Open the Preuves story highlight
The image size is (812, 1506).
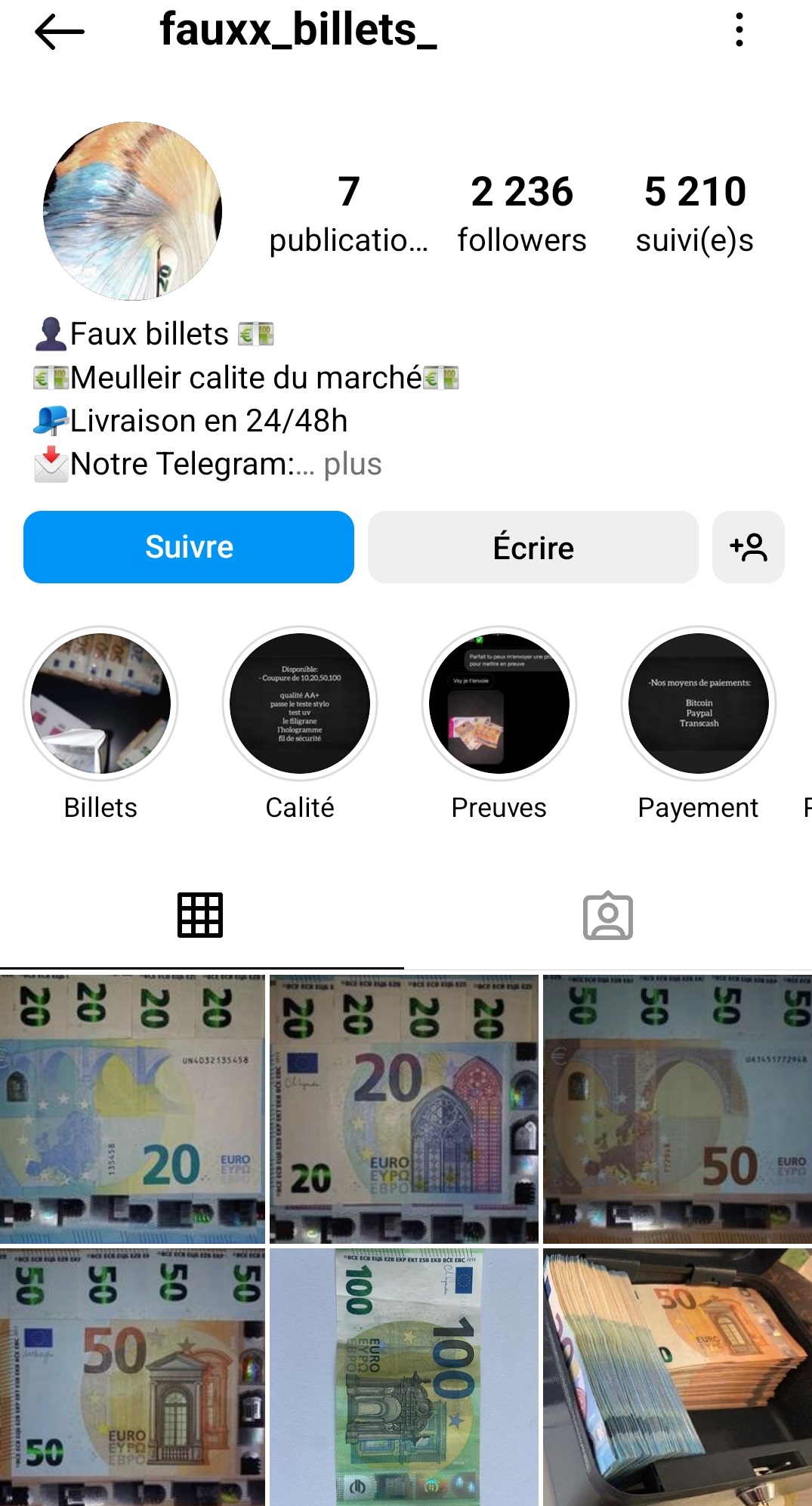click(x=499, y=704)
